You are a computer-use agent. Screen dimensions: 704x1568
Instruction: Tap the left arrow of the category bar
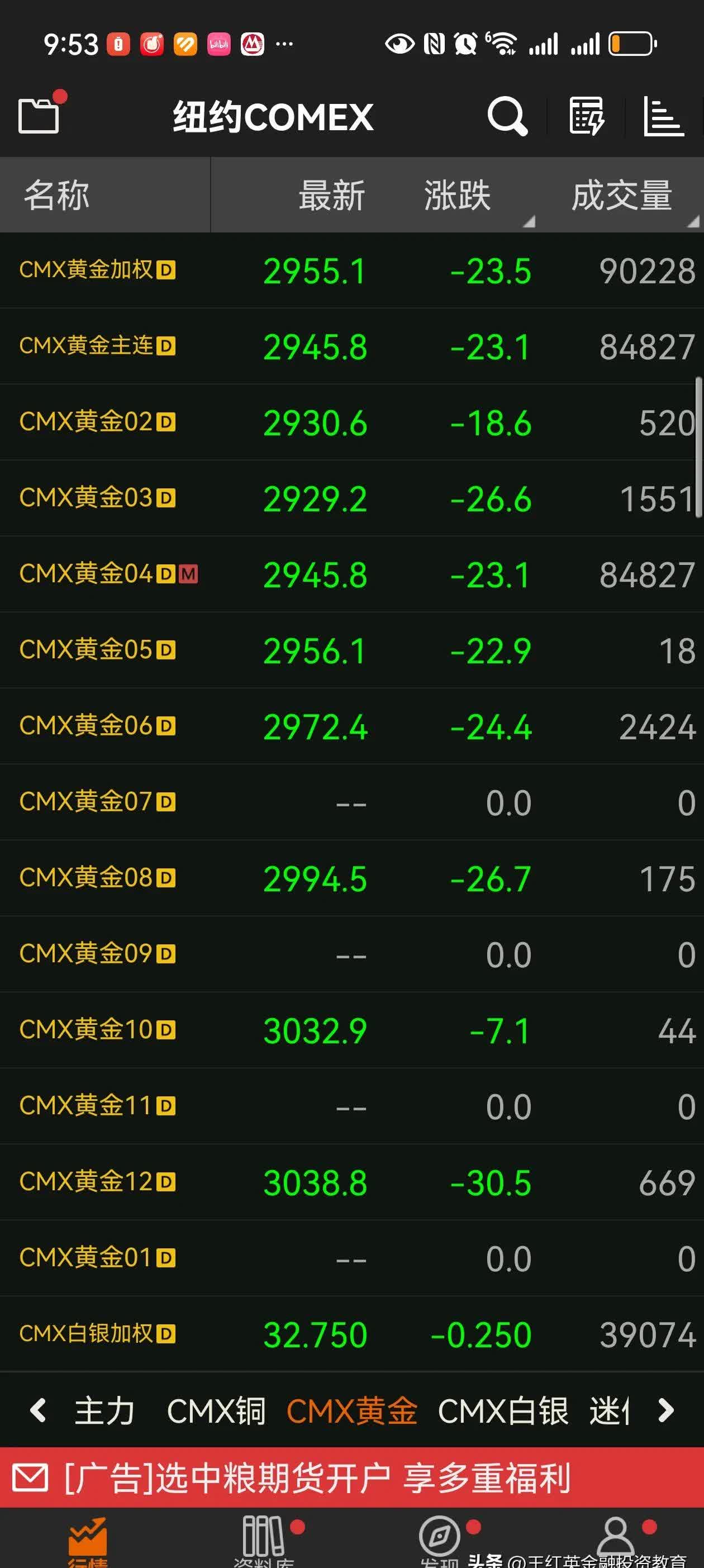point(38,1410)
